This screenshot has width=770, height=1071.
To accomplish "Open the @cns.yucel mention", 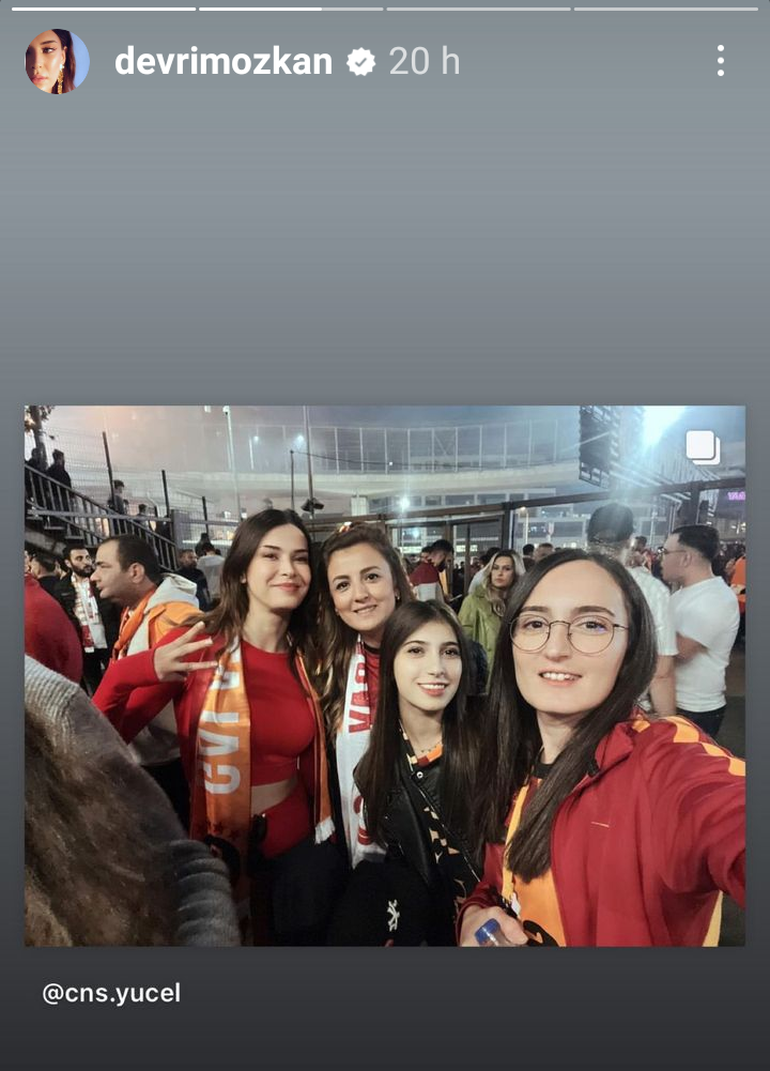I will click(x=111, y=993).
